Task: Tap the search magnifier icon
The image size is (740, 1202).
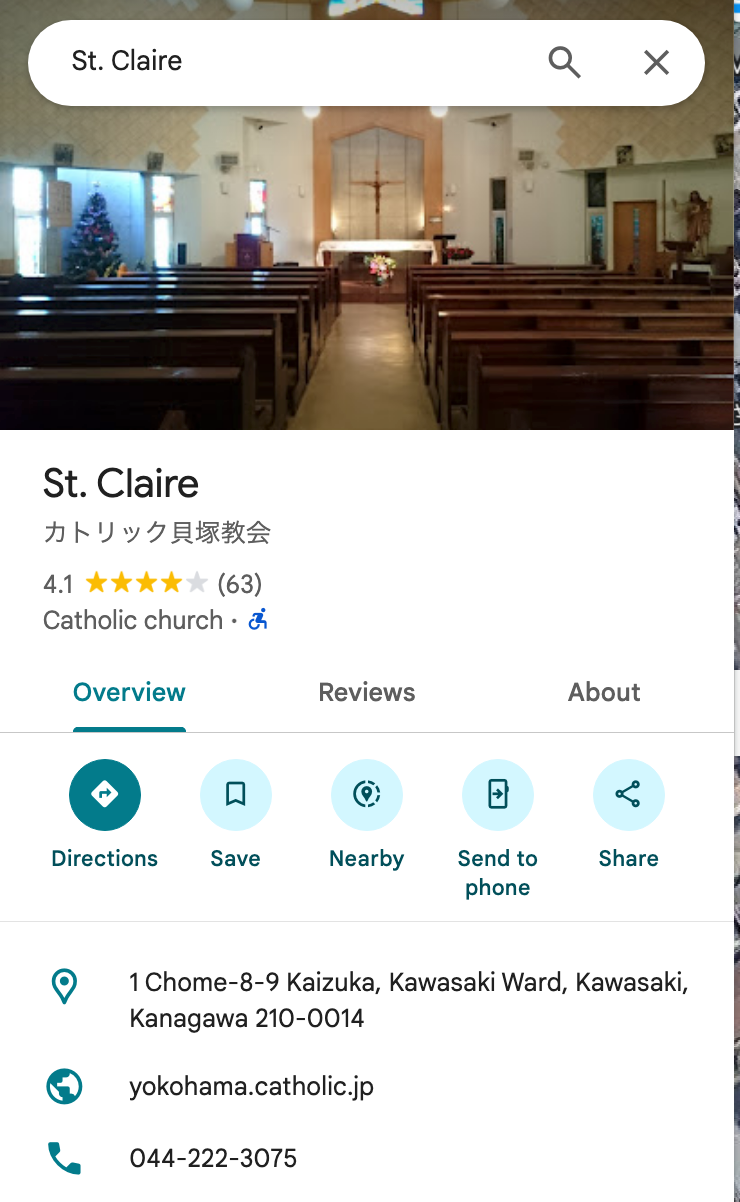Action: click(564, 63)
